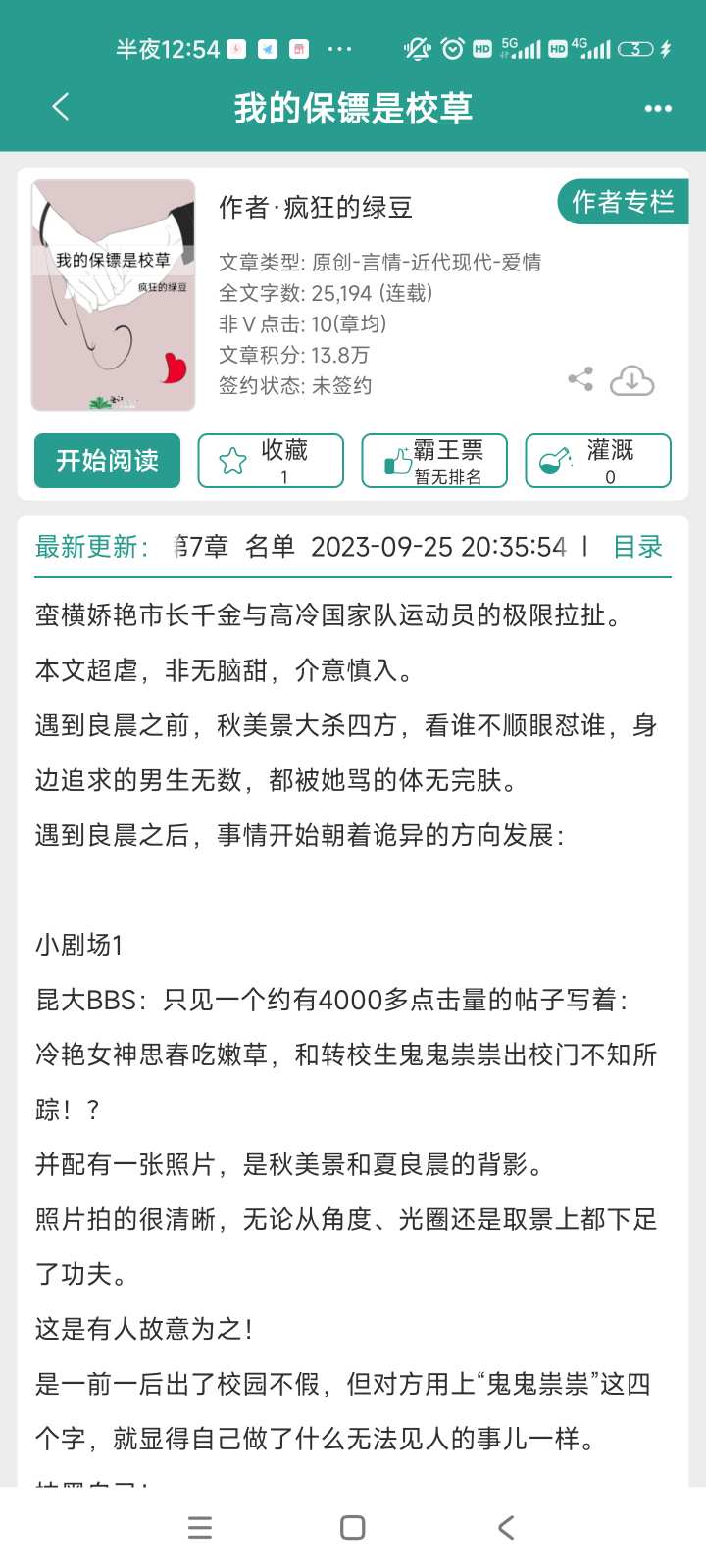Cast a 霸王票 vote
706x1568 pixels.
point(434,461)
